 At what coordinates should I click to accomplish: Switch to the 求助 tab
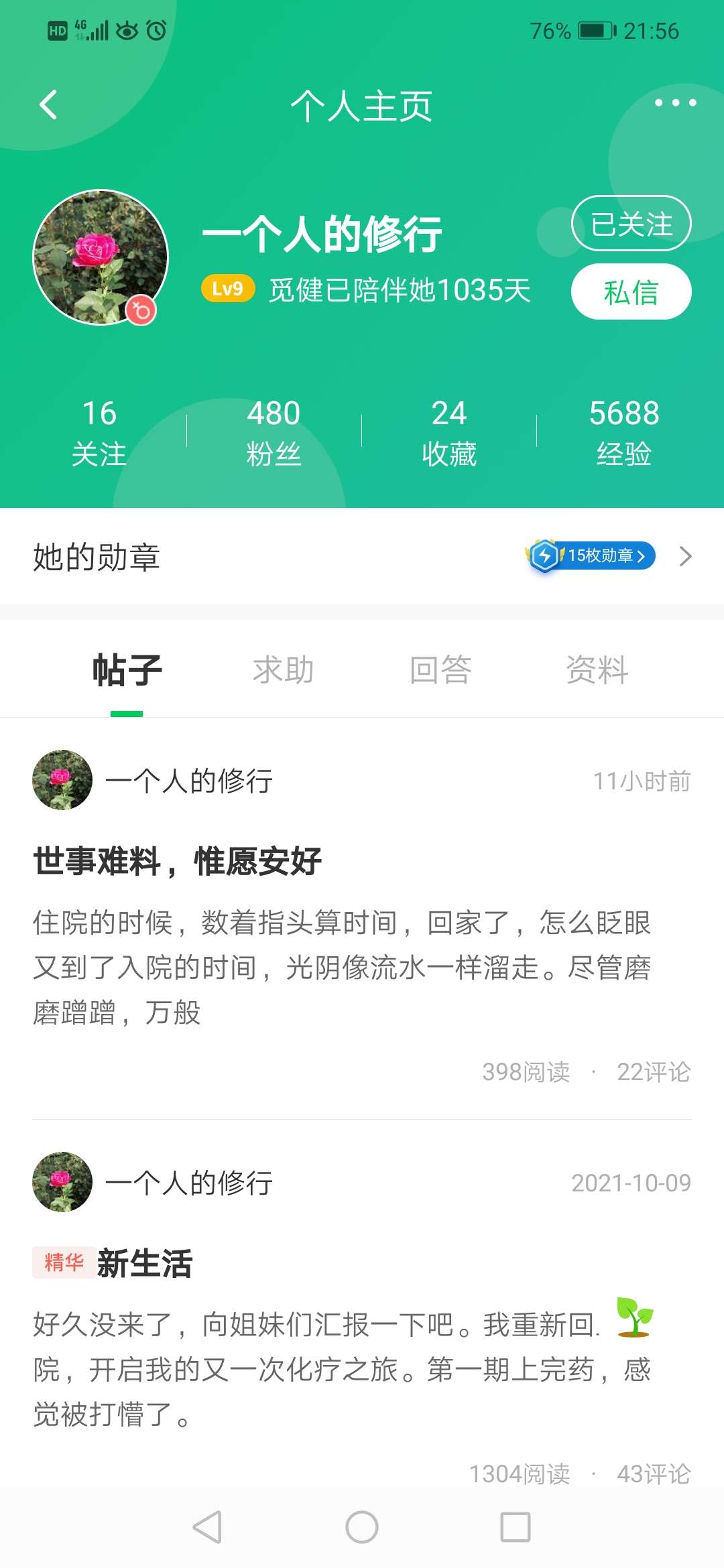[x=283, y=670]
